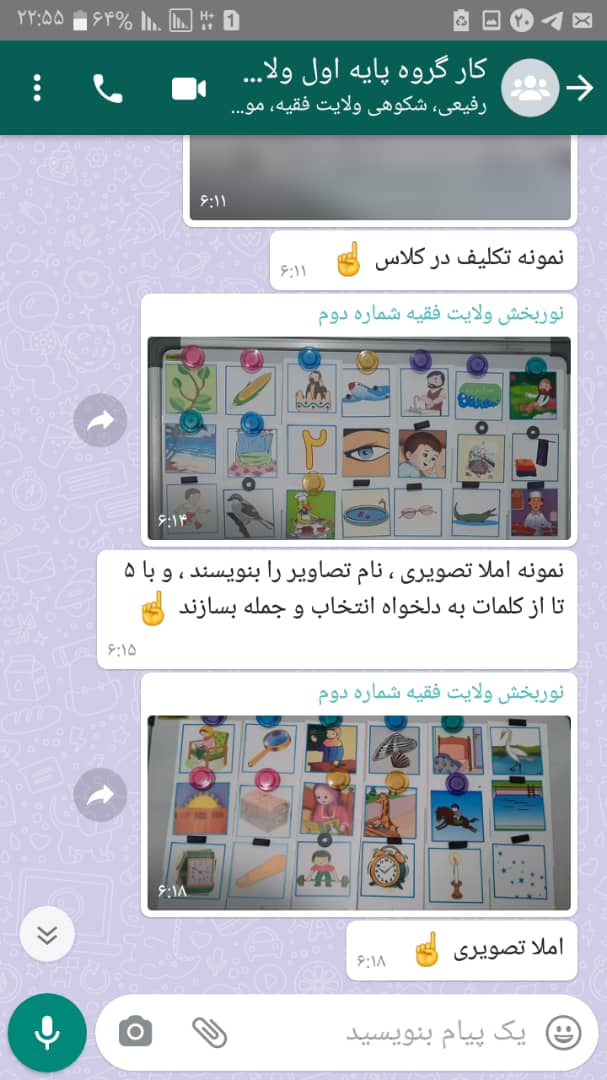Open the camera from the message bar

pos(135,1032)
